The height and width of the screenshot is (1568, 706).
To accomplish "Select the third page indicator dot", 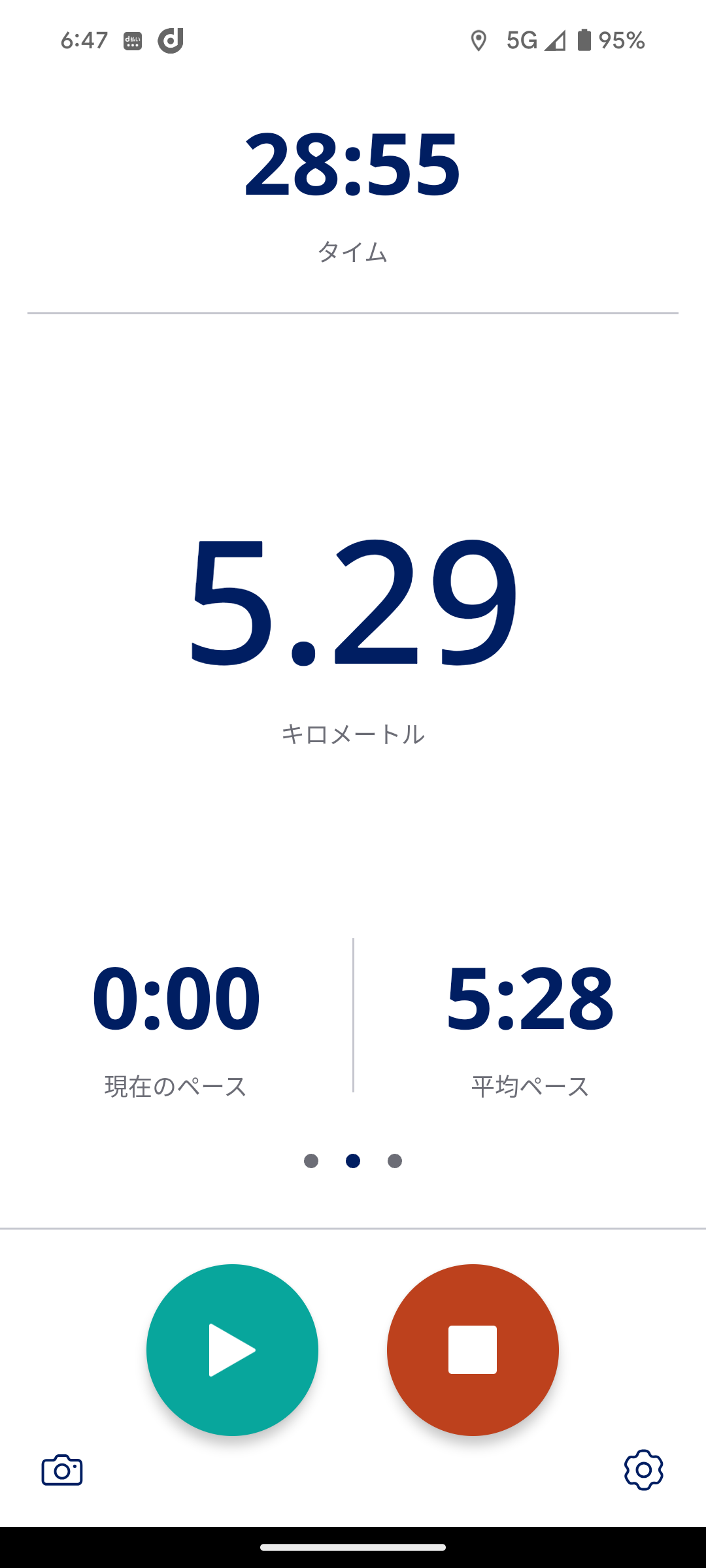I will pyautogui.click(x=395, y=1161).
